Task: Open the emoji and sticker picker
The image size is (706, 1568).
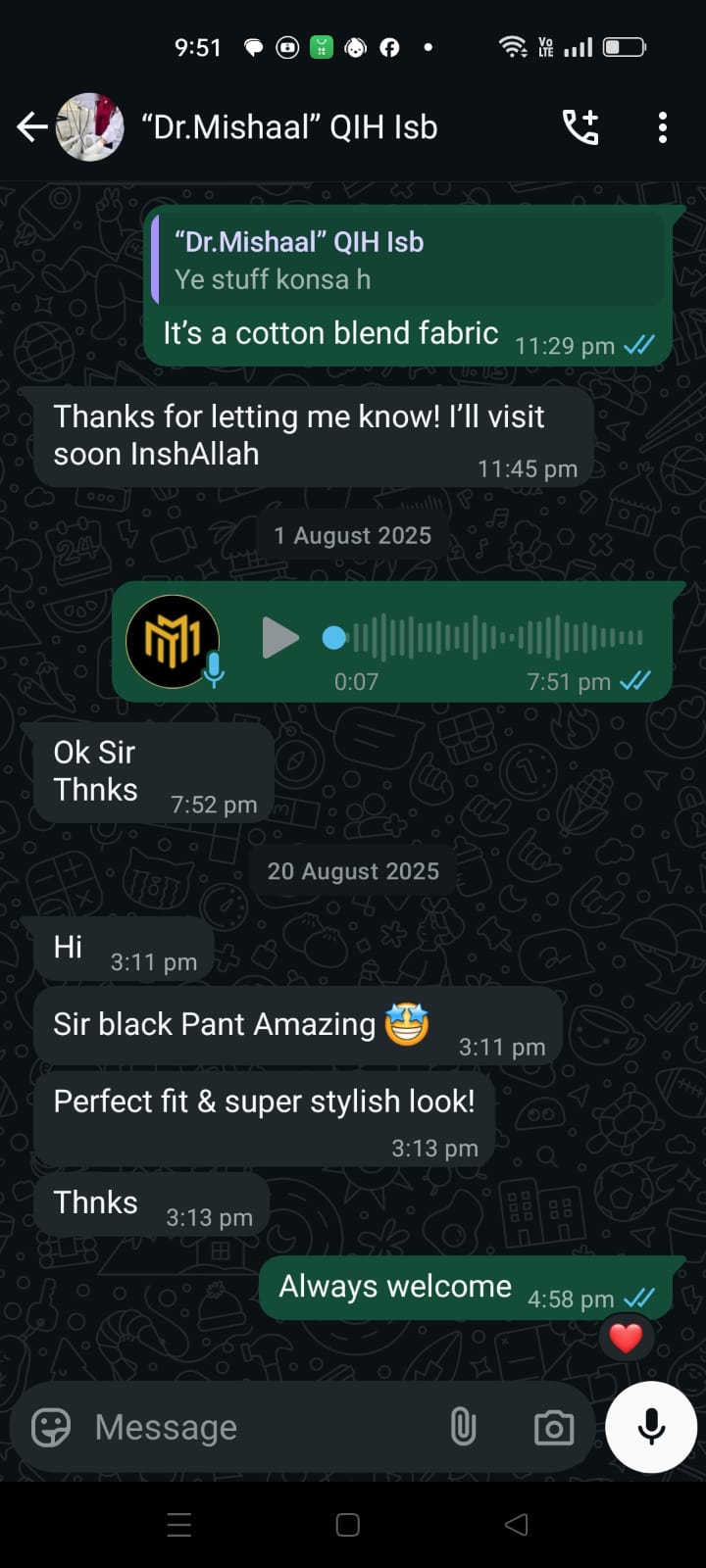Action: point(51,1428)
